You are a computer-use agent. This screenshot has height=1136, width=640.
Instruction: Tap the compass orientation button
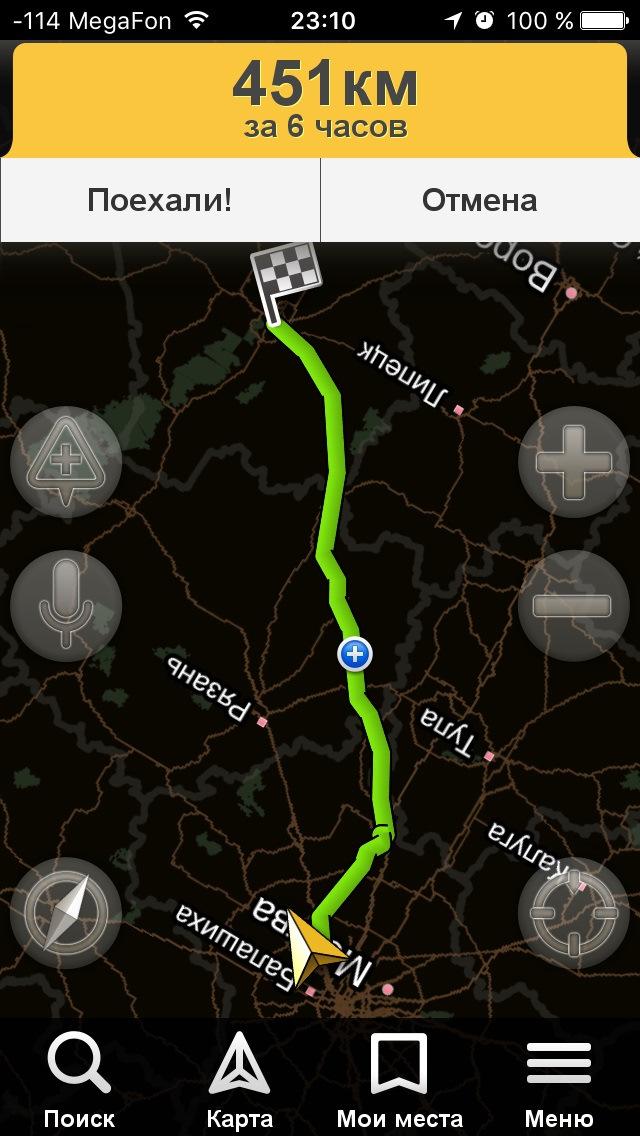point(66,913)
